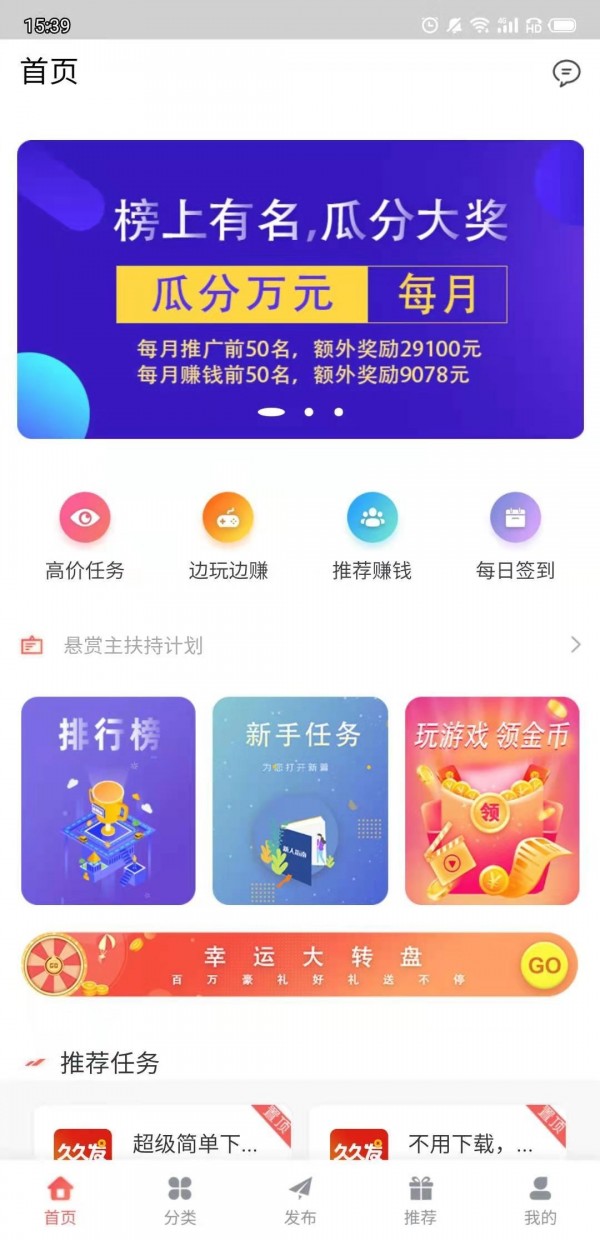The image size is (600, 1240).
Task: Open 每日签到 check-in
Action: tap(515, 538)
